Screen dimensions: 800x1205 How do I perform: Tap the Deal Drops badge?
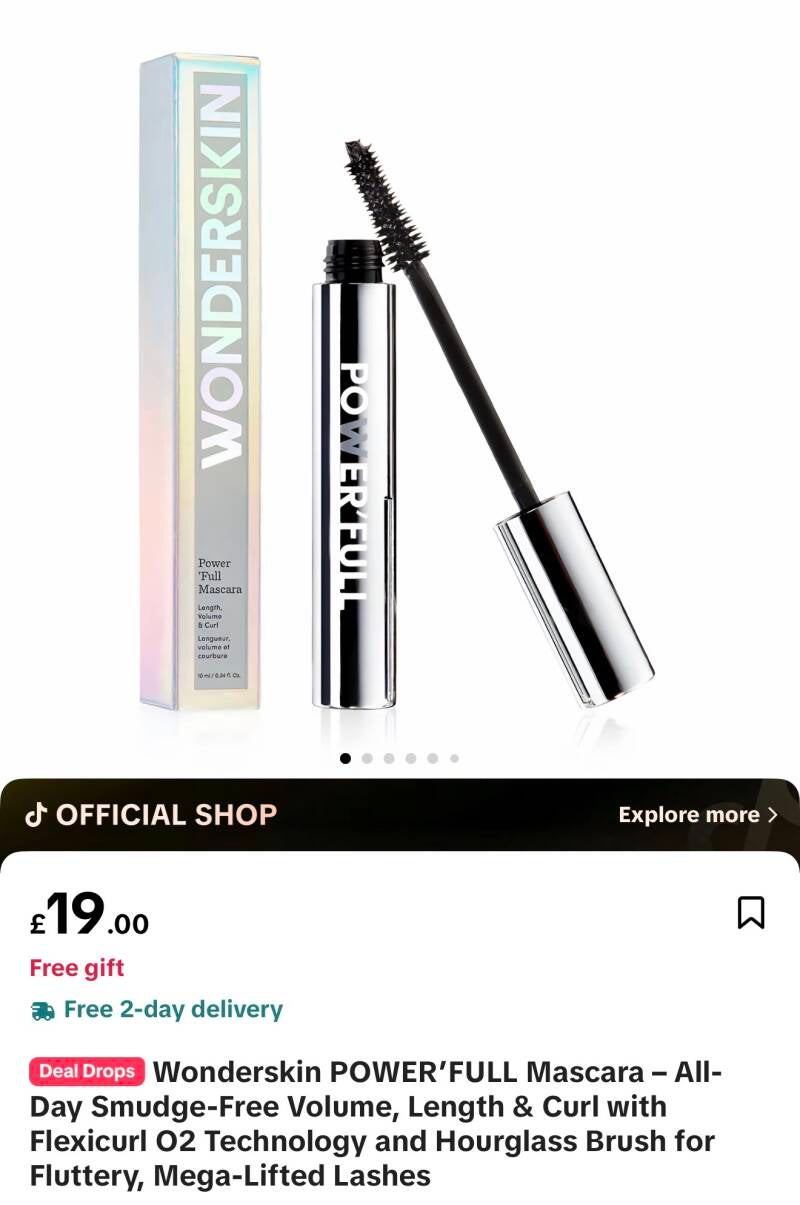88,1072
